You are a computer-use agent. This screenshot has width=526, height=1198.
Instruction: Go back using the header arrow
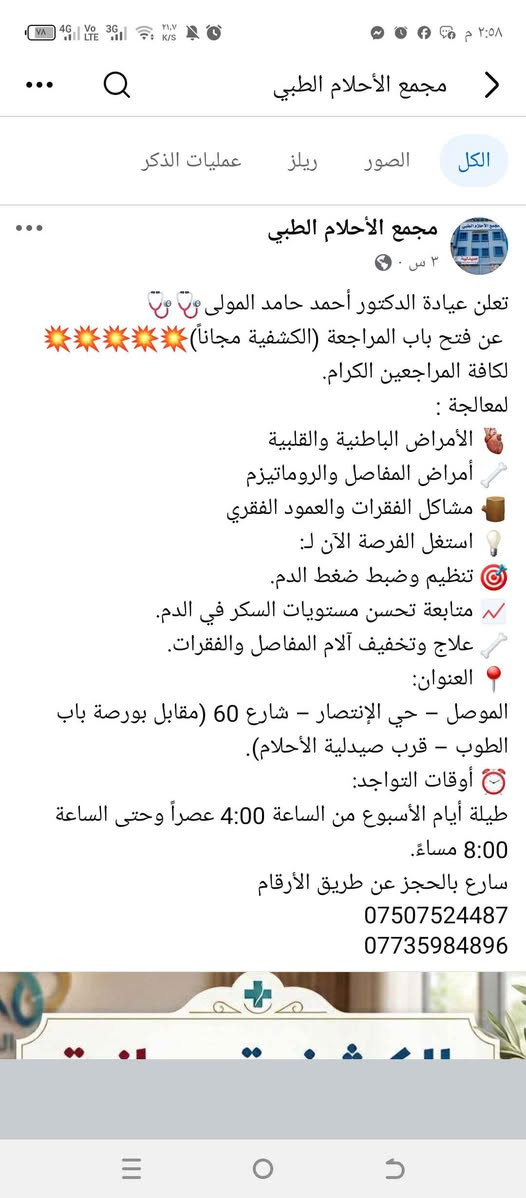tap(492, 86)
